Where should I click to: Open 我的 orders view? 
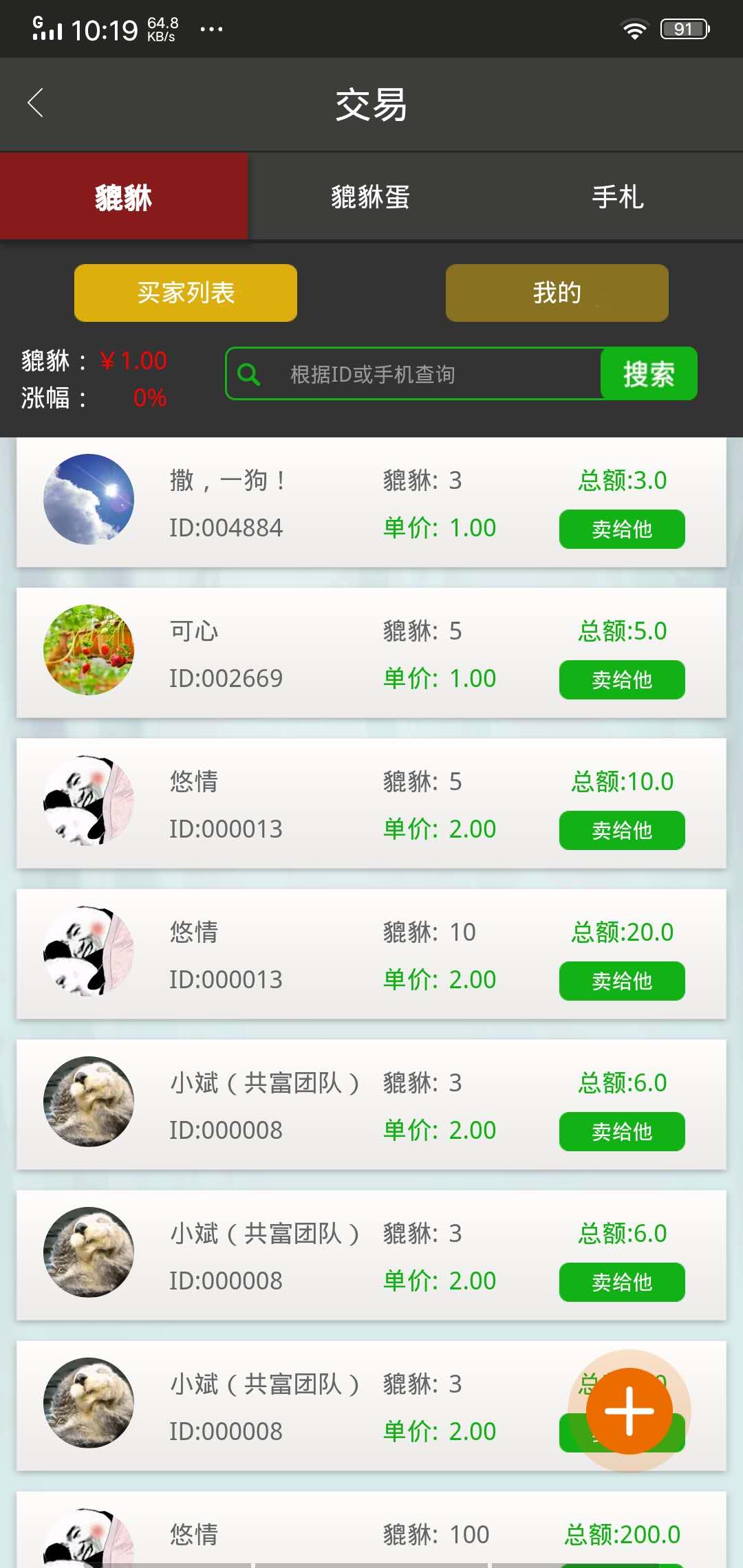(557, 293)
